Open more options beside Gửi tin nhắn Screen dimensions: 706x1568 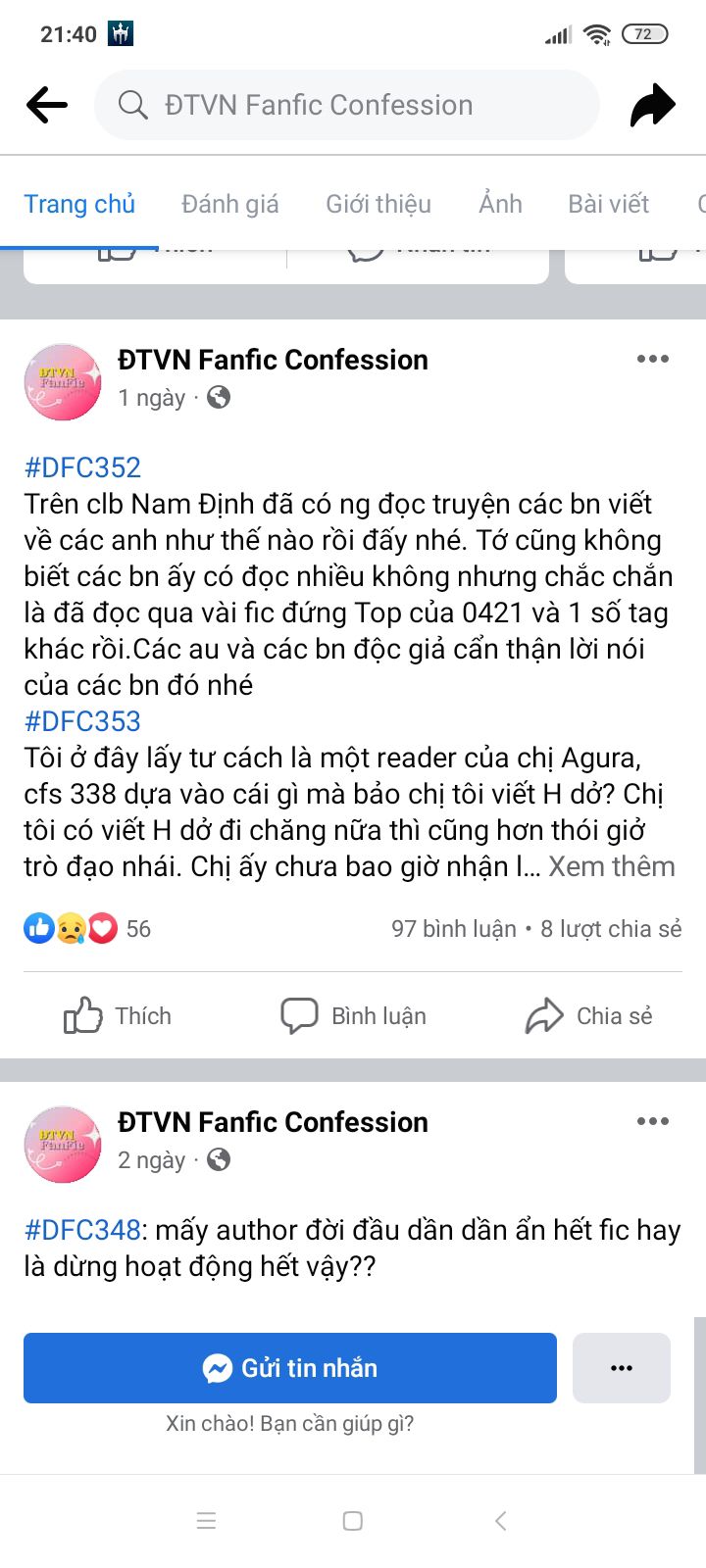click(x=622, y=1368)
